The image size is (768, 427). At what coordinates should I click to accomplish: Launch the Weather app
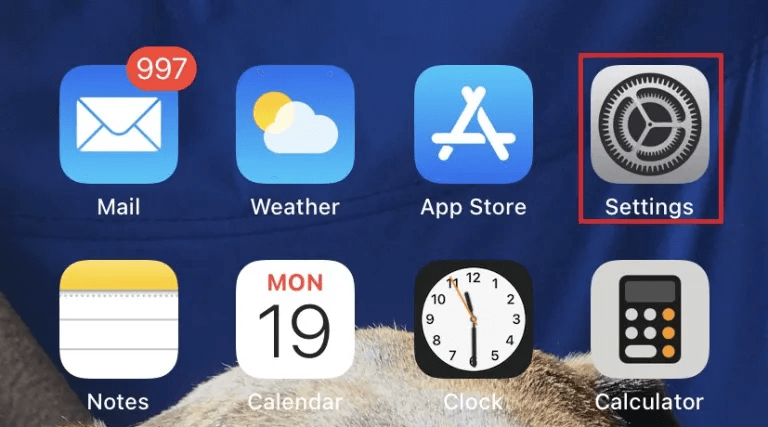pos(295,125)
